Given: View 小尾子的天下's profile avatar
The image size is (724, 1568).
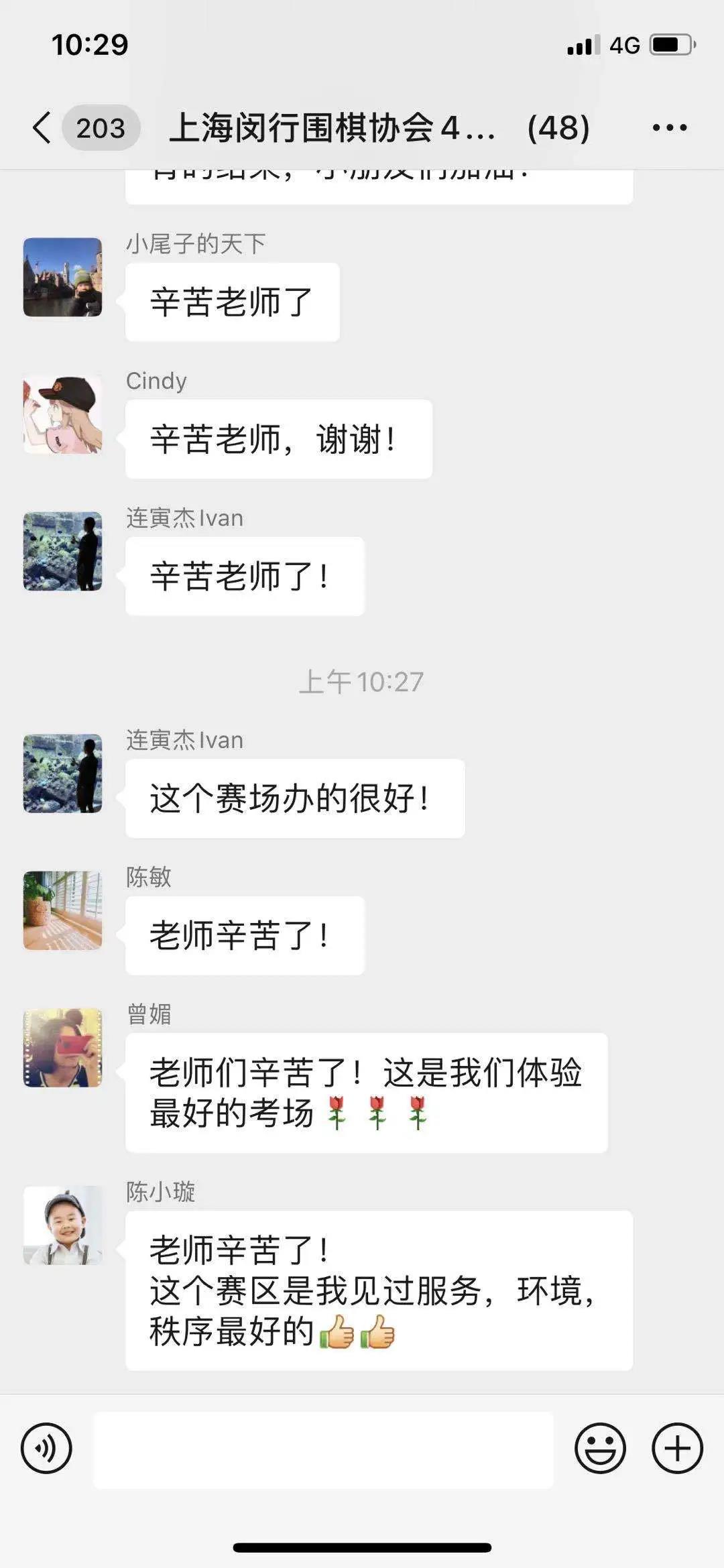Looking at the screenshot, I should [x=62, y=277].
